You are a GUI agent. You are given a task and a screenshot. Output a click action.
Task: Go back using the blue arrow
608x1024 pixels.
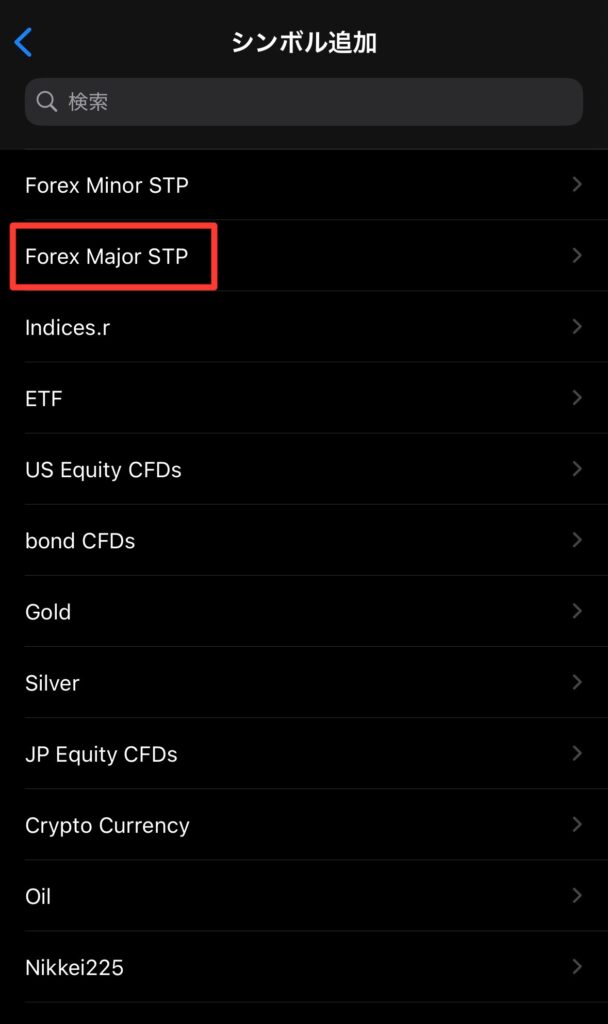[23, 42]
